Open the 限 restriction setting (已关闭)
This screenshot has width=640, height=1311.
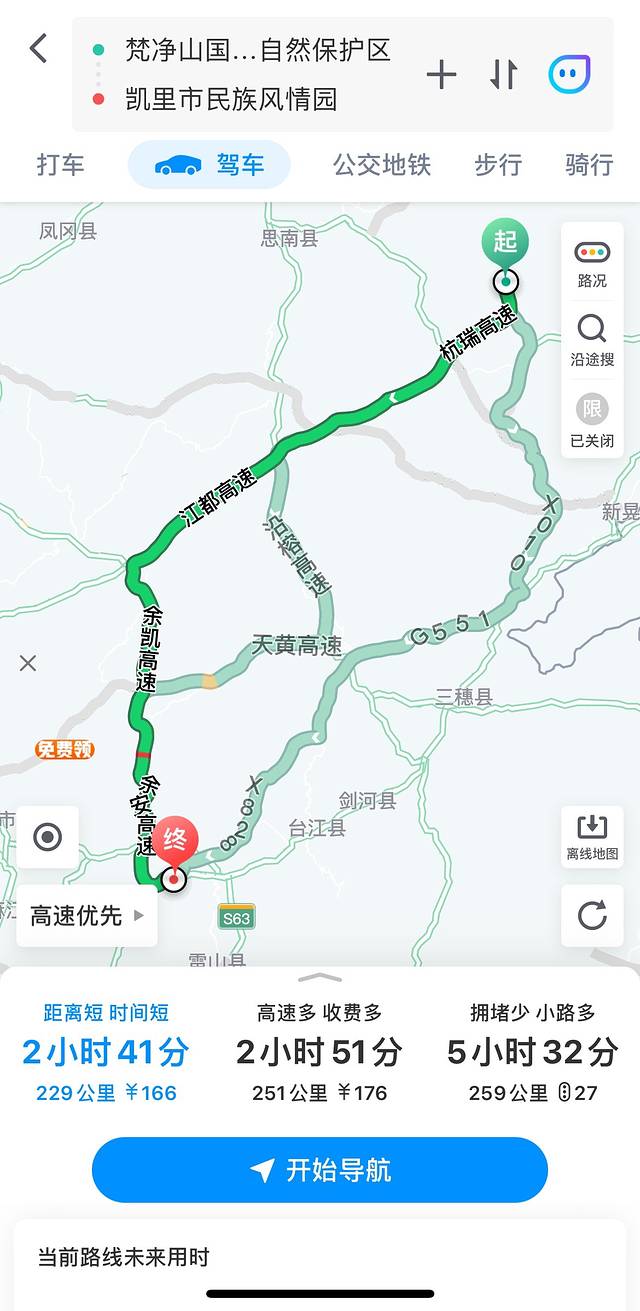[x=592, y=419]
